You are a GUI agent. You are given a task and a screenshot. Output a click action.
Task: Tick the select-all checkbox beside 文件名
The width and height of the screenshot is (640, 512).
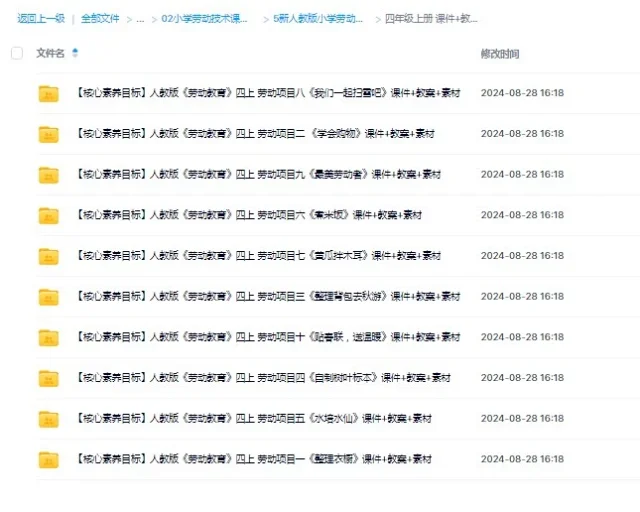pos(17,53)
